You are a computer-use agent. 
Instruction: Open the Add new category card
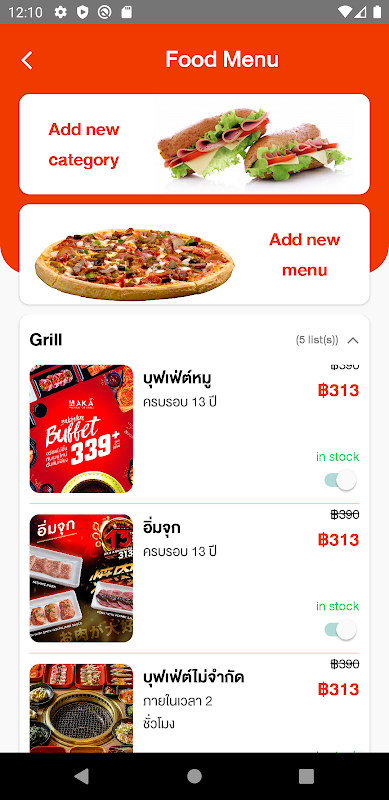pos(194,144)
